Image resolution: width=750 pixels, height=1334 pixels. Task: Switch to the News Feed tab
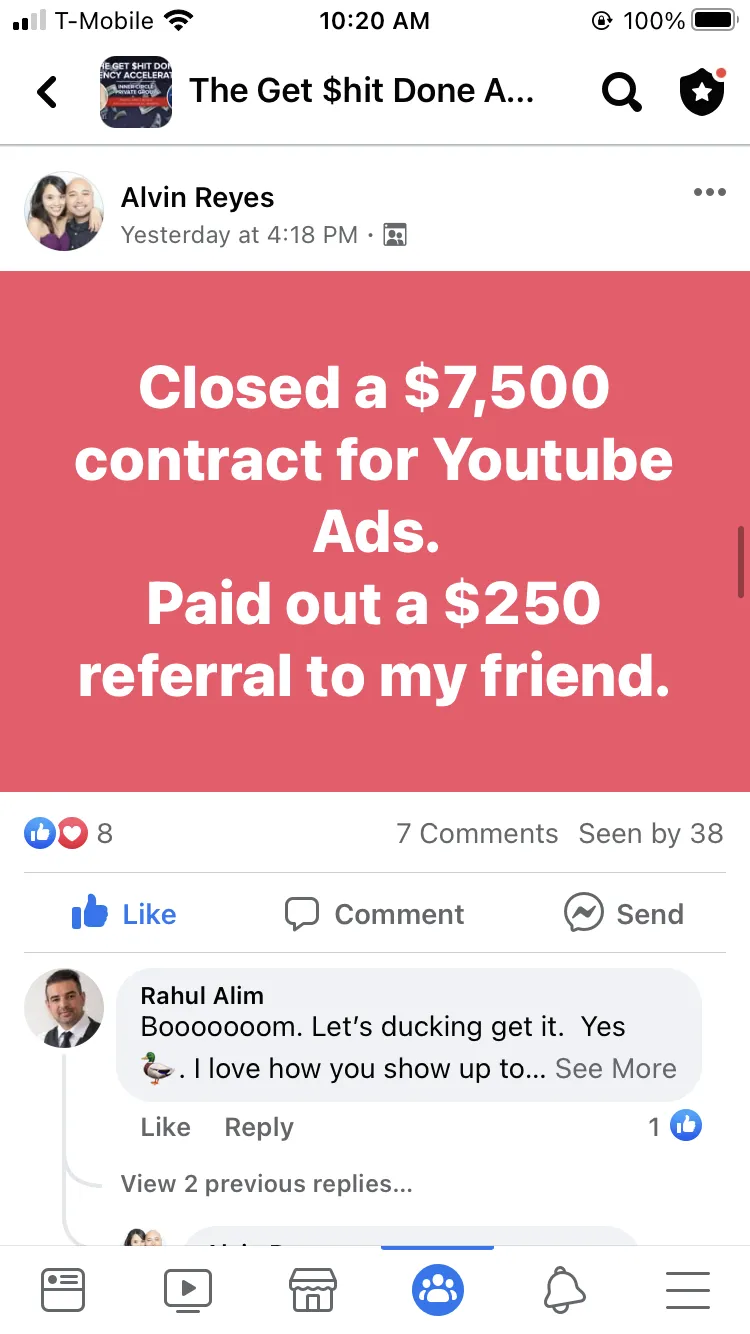pyautogui.click(x=63, y=1289)
